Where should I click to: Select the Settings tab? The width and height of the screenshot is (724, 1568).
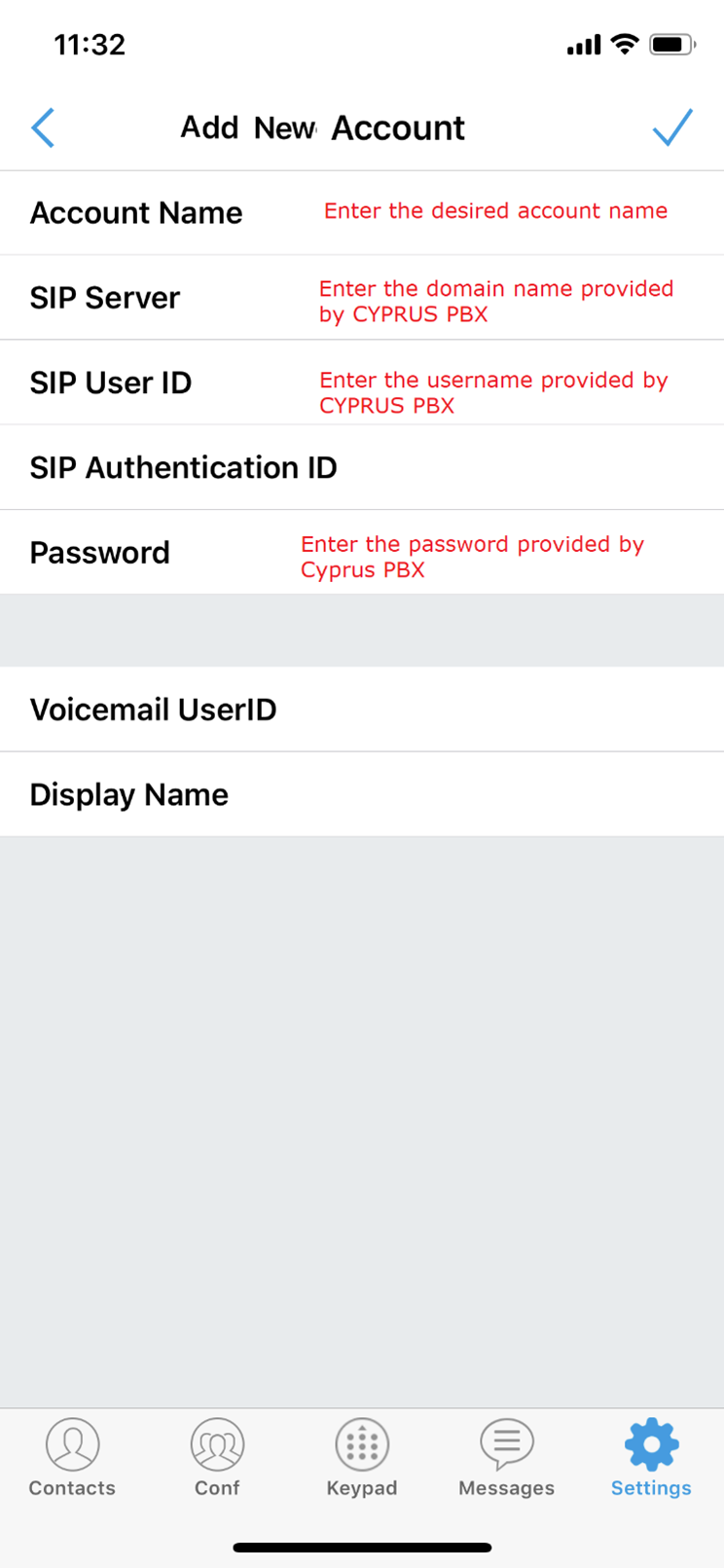(x=651, y=1457)
